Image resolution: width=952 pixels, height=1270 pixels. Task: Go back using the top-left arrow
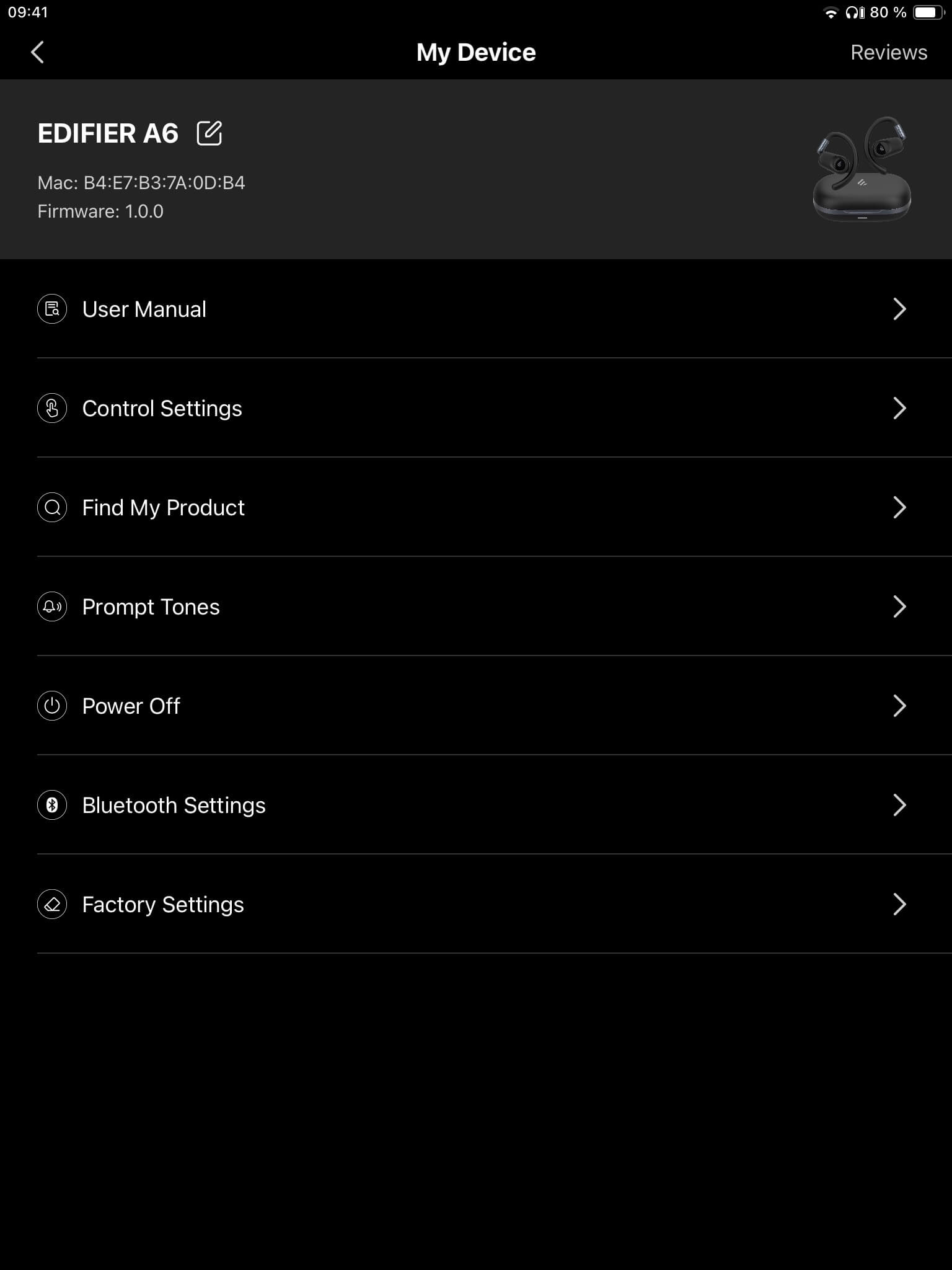coord(38,53)
